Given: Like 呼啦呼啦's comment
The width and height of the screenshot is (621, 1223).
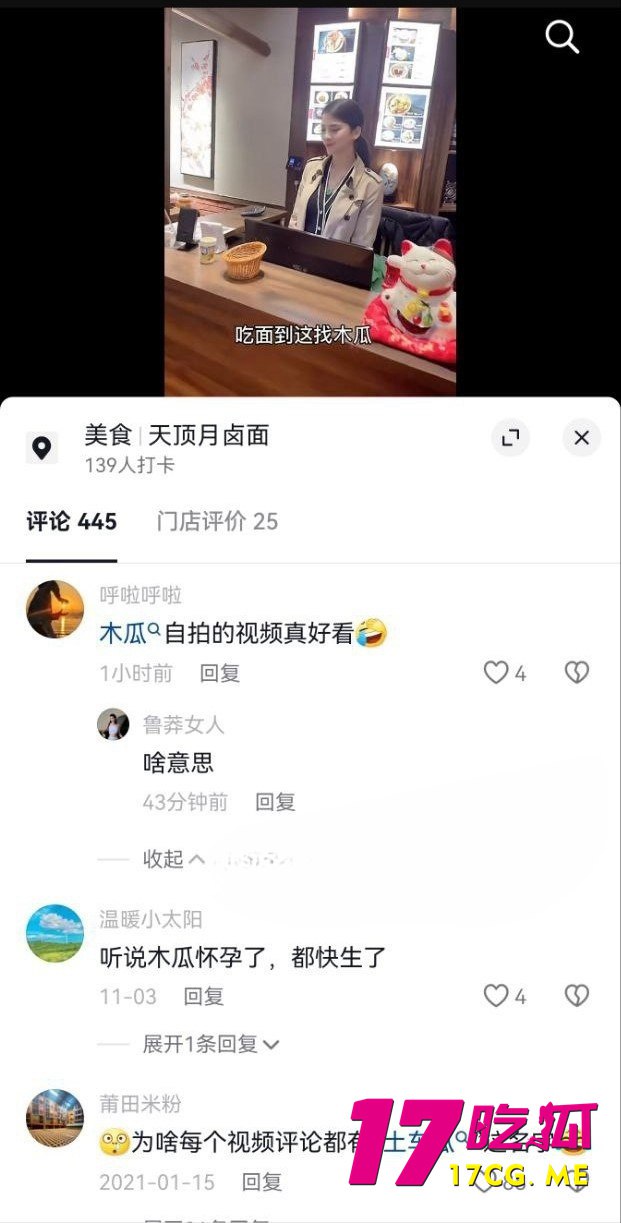Looking at the screenshot, I should tap(497, 673).
